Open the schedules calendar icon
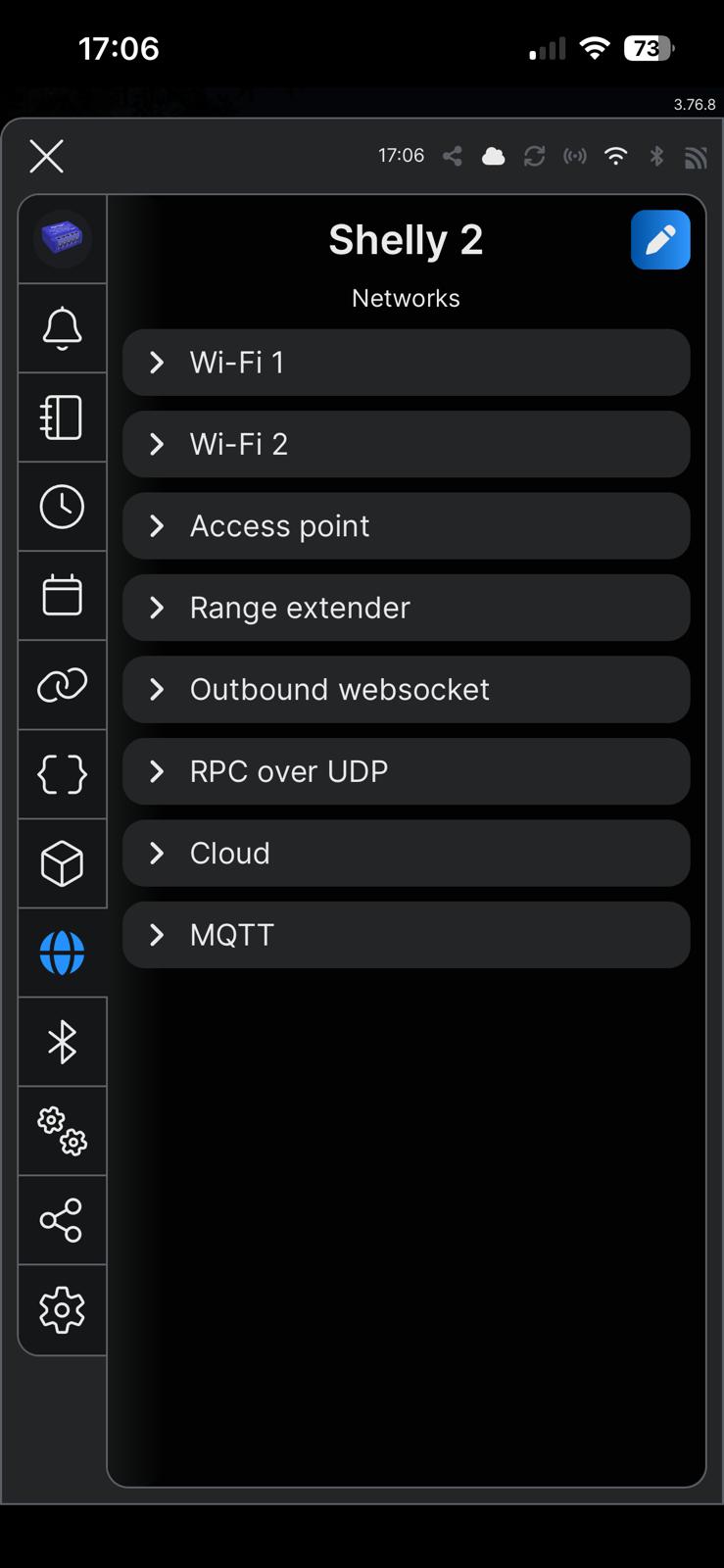 [x=62, y=596]
